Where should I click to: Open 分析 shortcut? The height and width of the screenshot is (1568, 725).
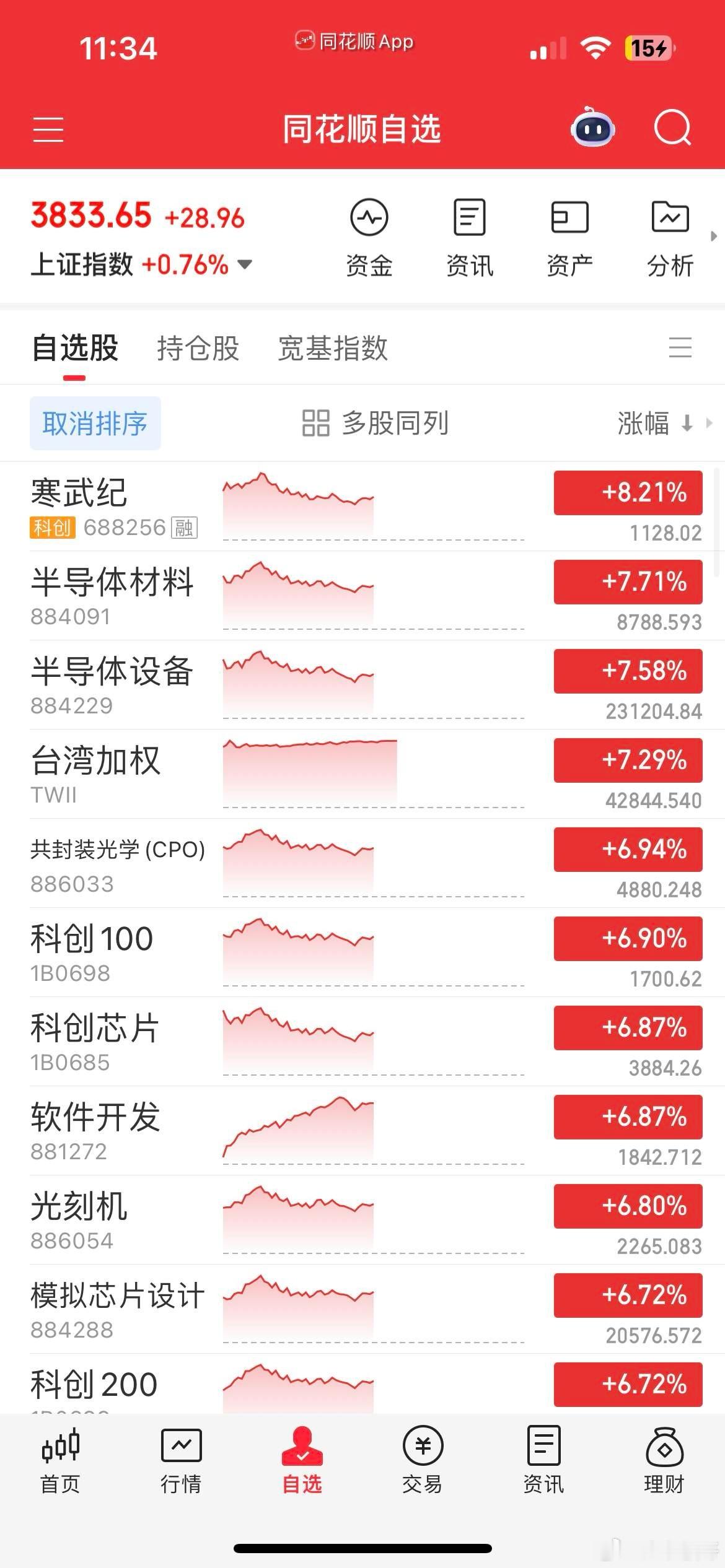click(670, 238)
